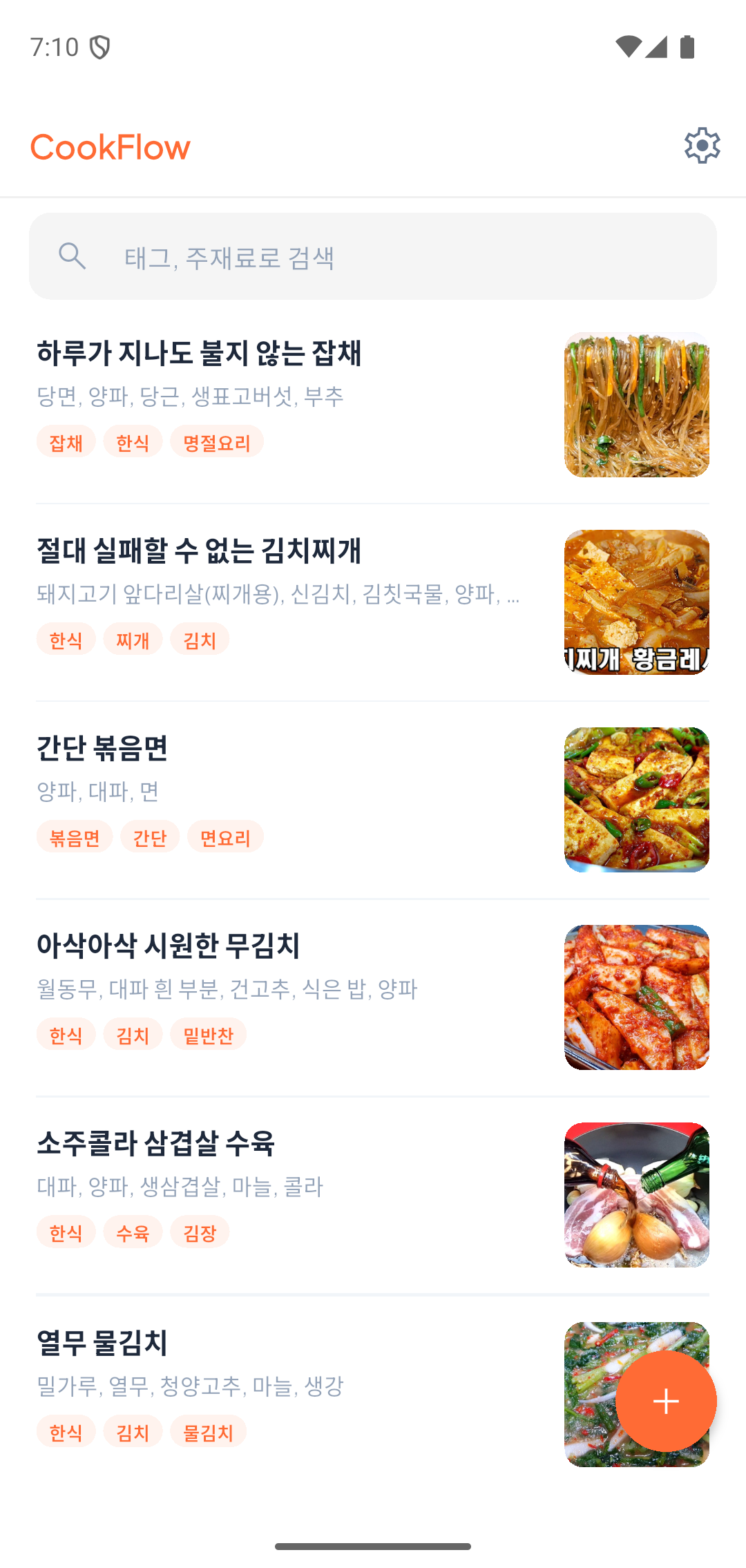Tap the 찌개 tag under 김치찌개 recipe
The height and width of the screenshot is (1568, 746).
[133, 639]
